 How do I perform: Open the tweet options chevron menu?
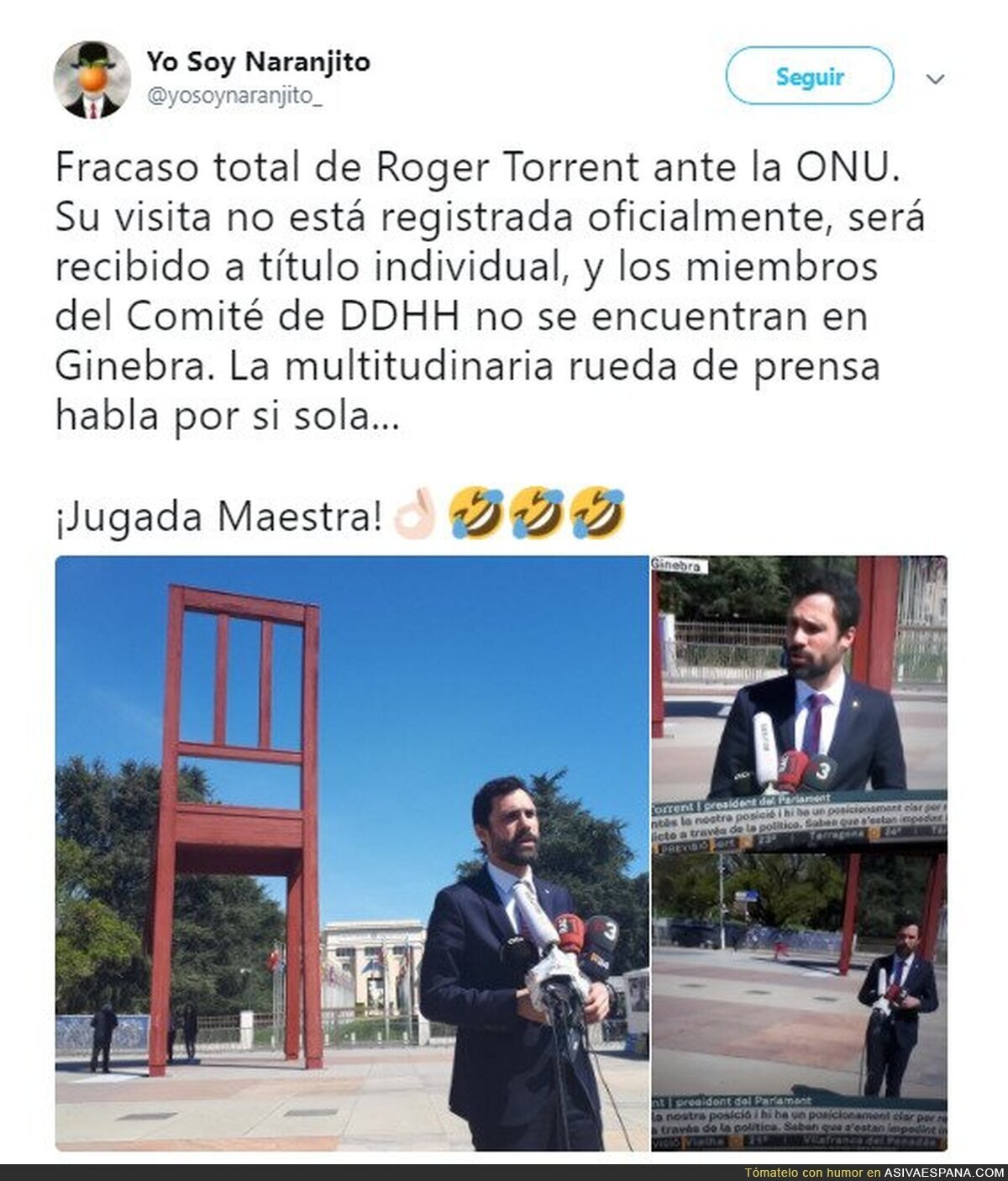tap(935, 80)
